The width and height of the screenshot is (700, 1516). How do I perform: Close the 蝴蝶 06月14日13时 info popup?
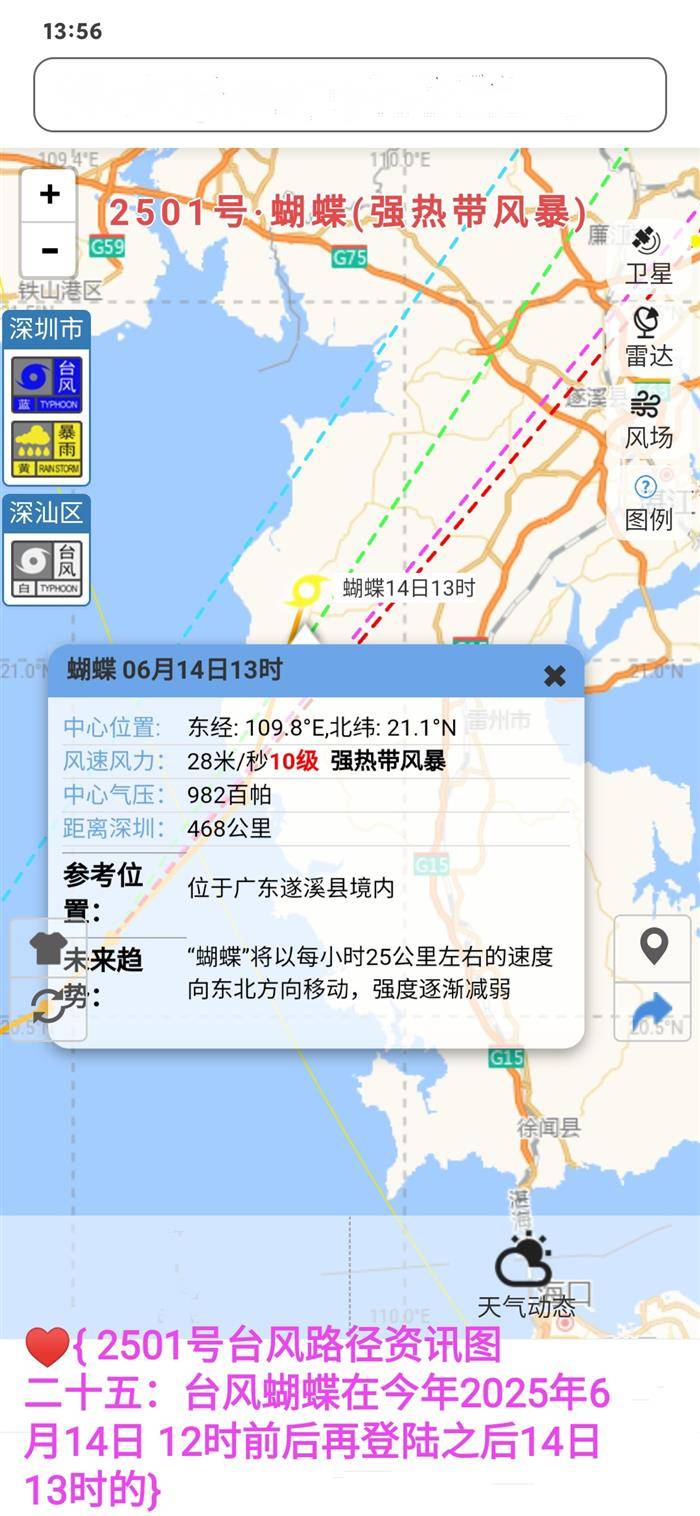pos(554,676)
